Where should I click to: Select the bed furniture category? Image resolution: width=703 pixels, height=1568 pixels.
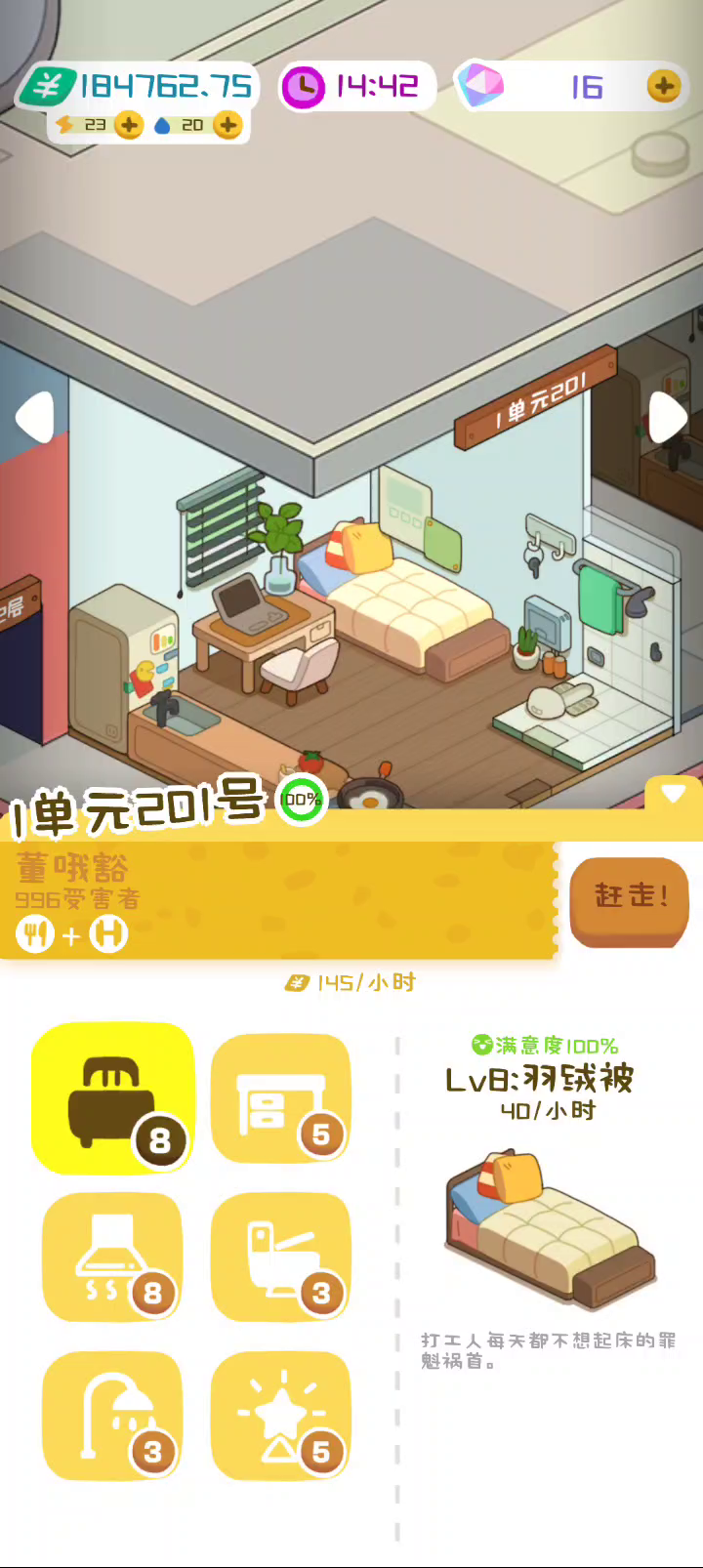click(x=113, y=1098)
